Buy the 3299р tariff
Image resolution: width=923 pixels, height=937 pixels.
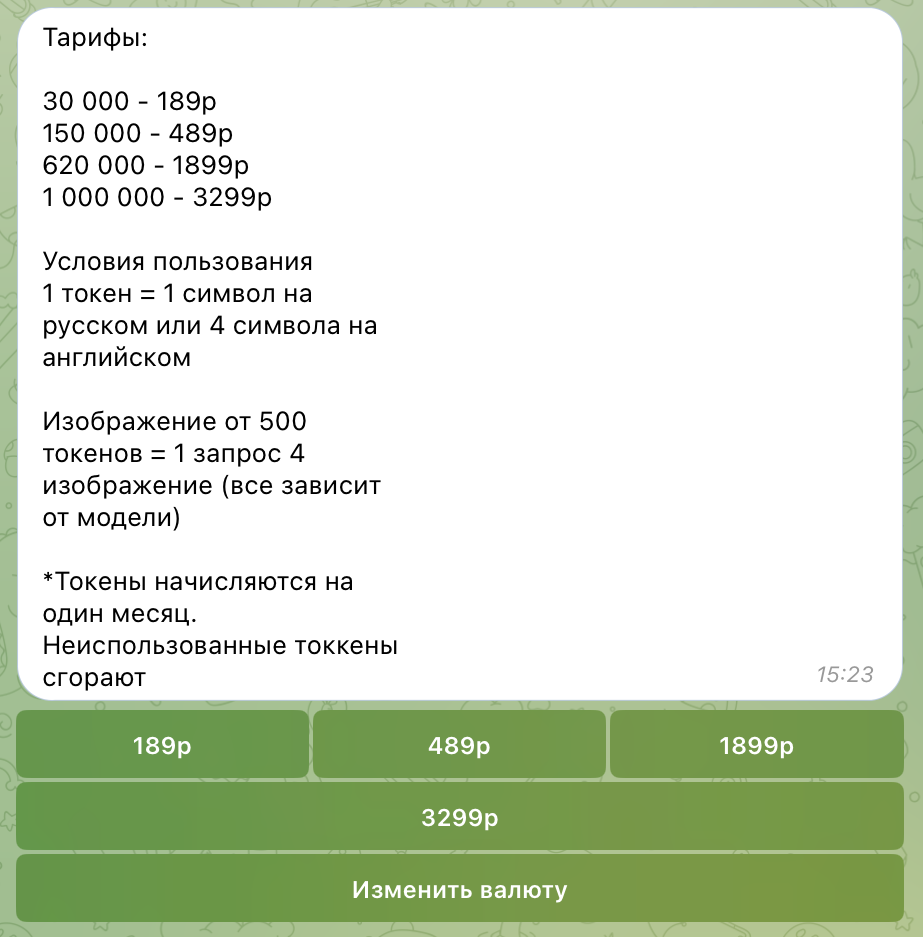coord(459,817)
